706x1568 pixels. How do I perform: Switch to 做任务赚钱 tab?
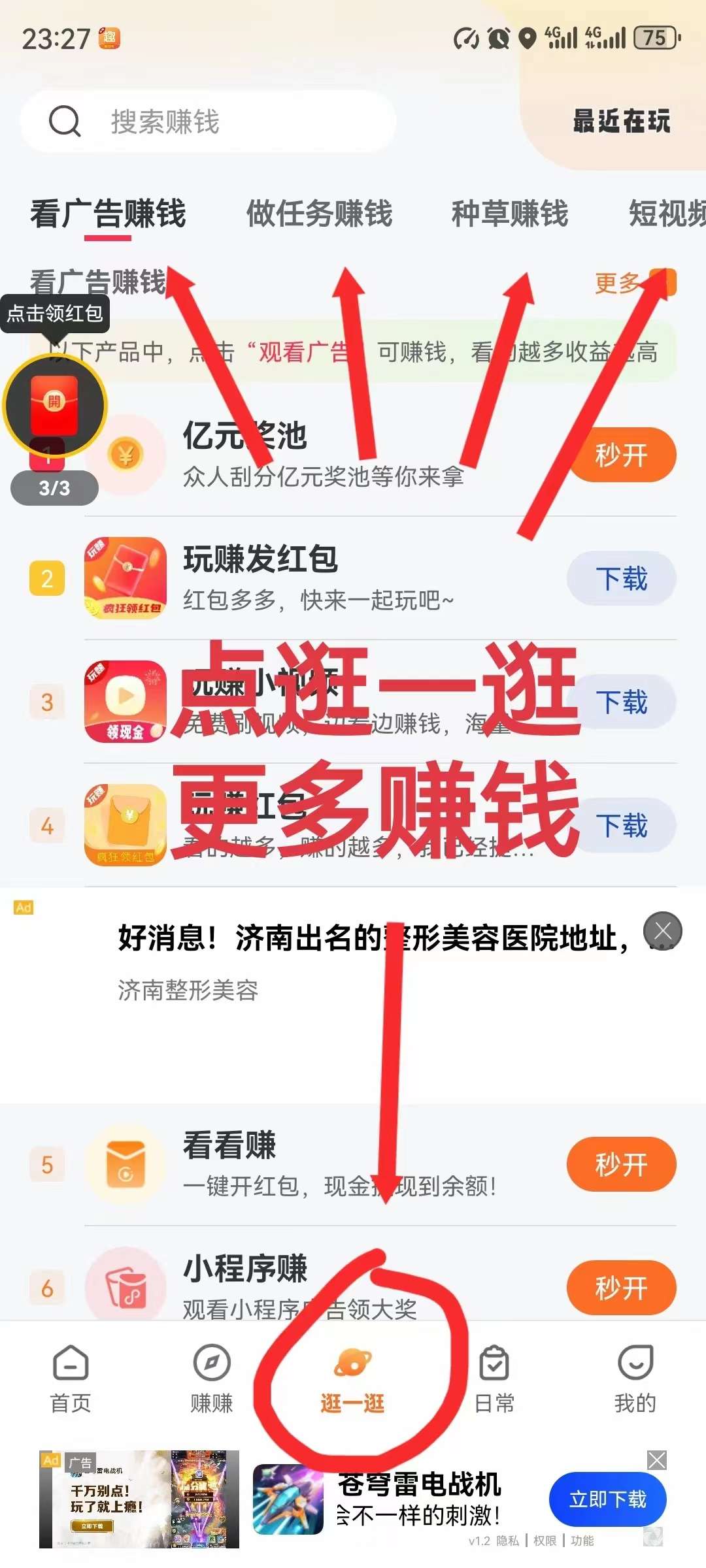pyautogui.click(x=319, y=214)
